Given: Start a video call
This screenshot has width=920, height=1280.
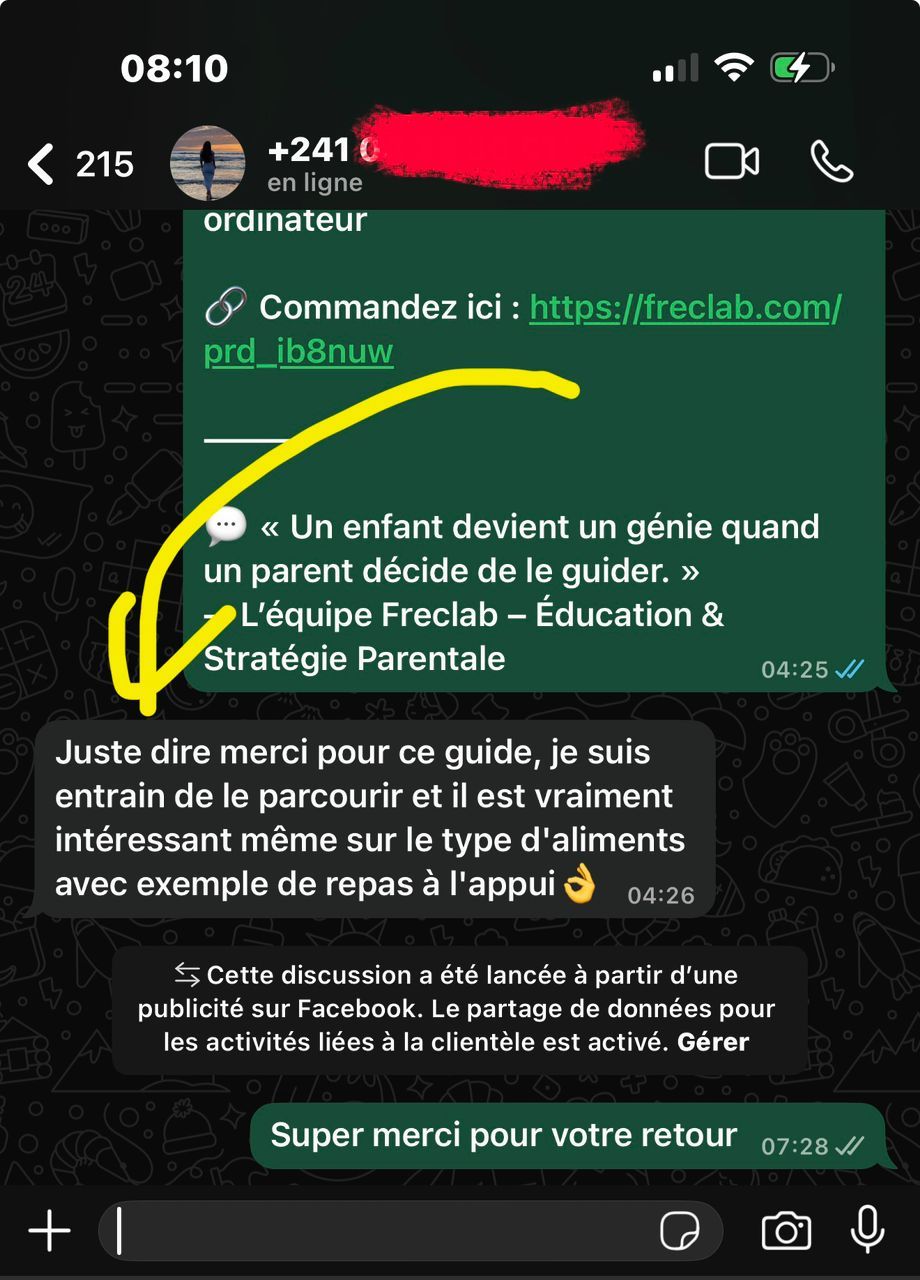Looking at the screenshot, I should tap(732, 162).
